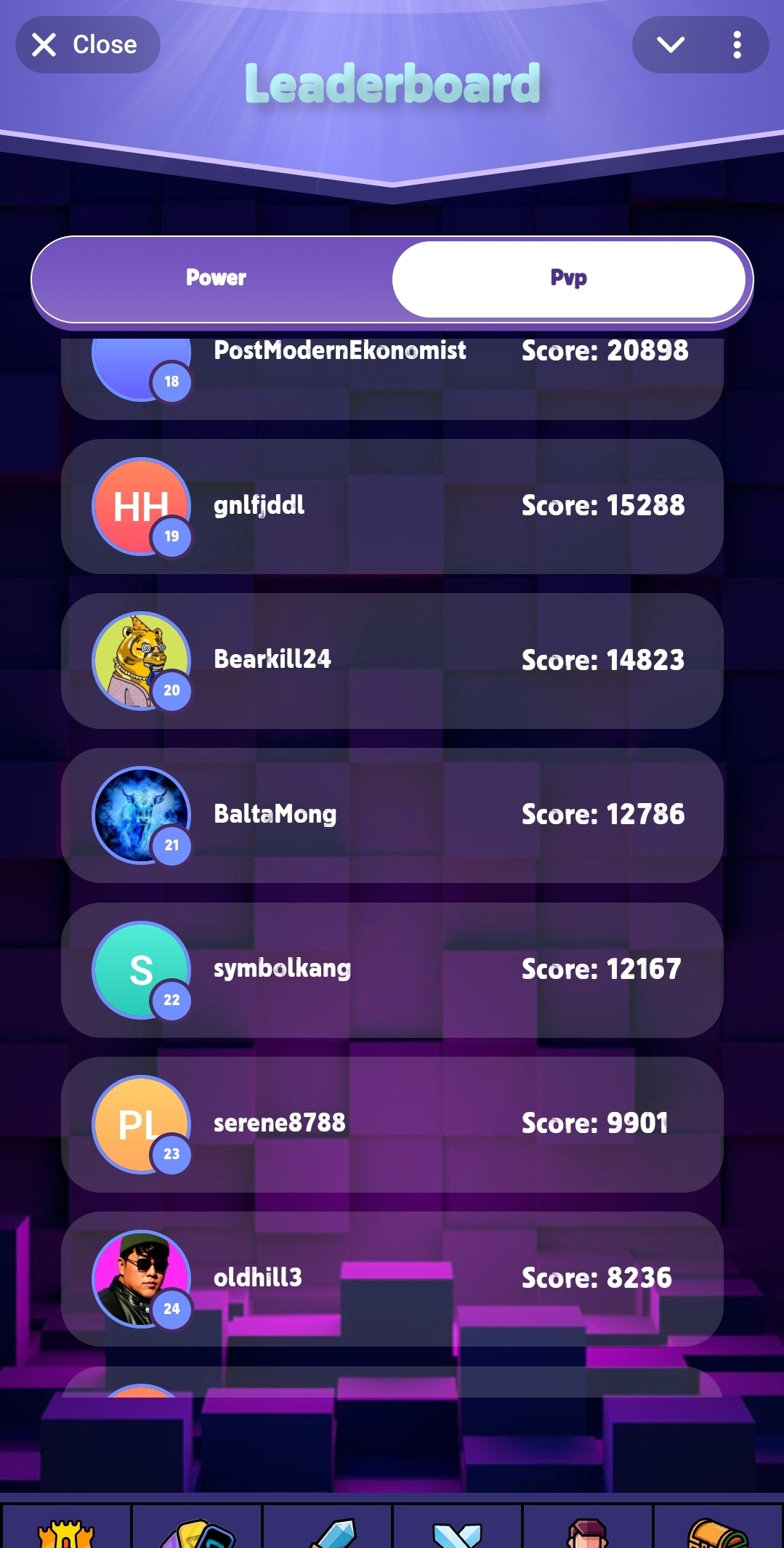Open the character hero tab

coord(588,1530)
